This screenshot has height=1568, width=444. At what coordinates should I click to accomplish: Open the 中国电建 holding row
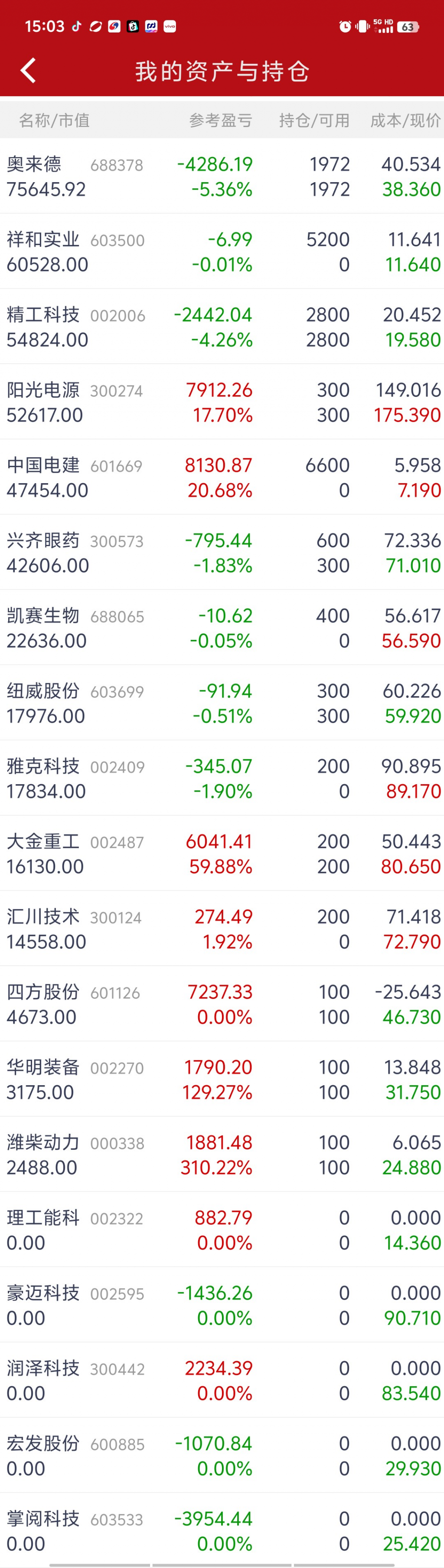point(222,477)
